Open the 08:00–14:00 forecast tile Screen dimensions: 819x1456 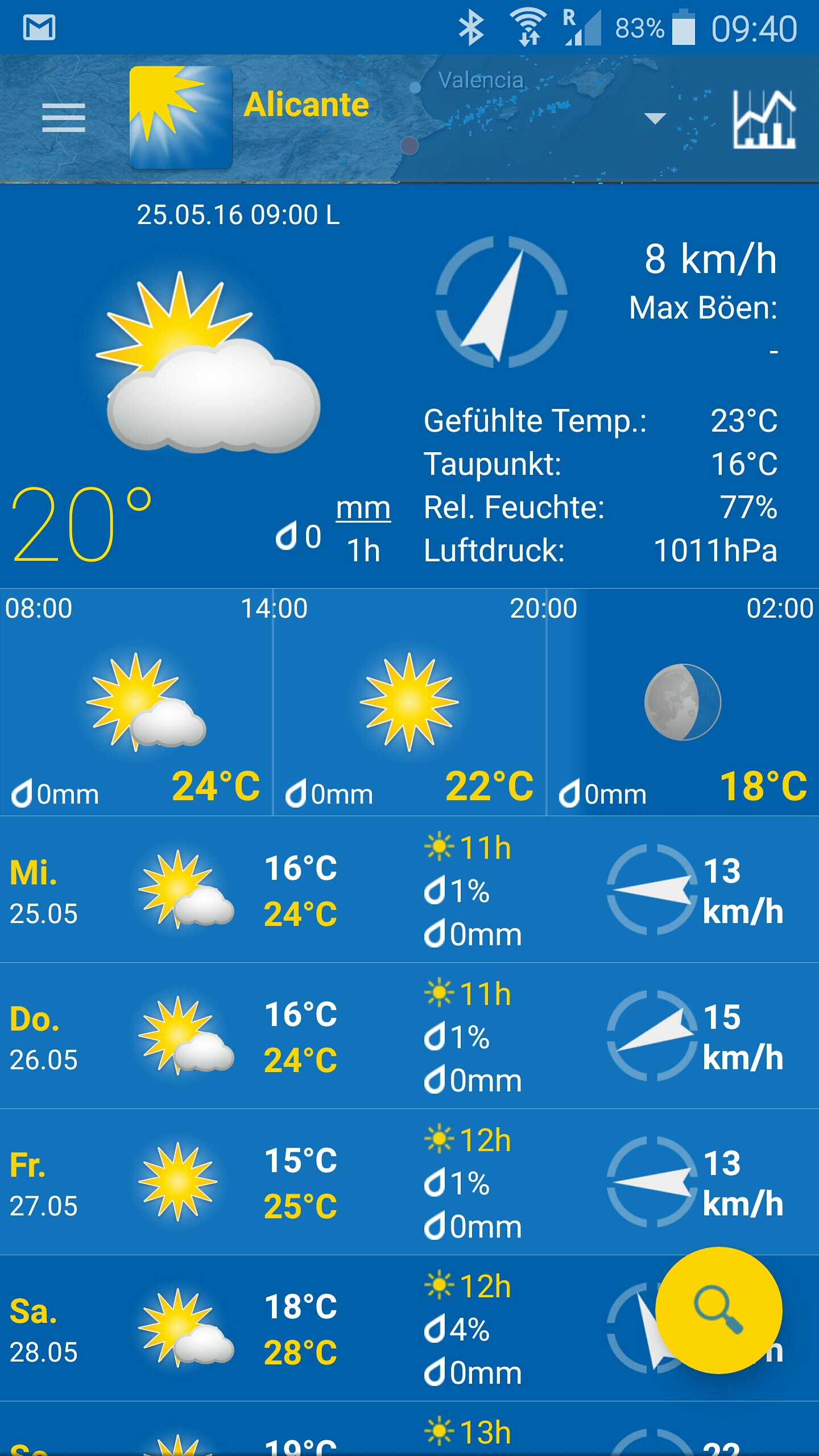[x=136, y=702]
